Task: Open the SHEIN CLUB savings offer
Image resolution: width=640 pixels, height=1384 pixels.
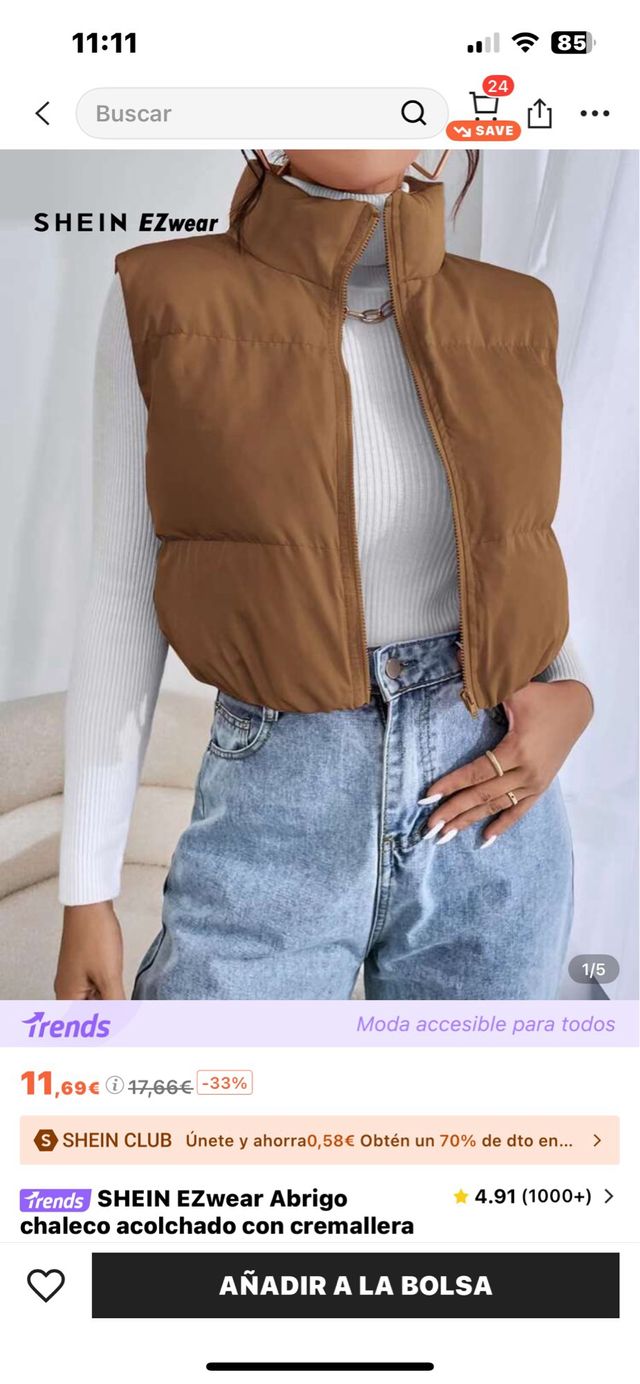Action: click(320, 1140)
